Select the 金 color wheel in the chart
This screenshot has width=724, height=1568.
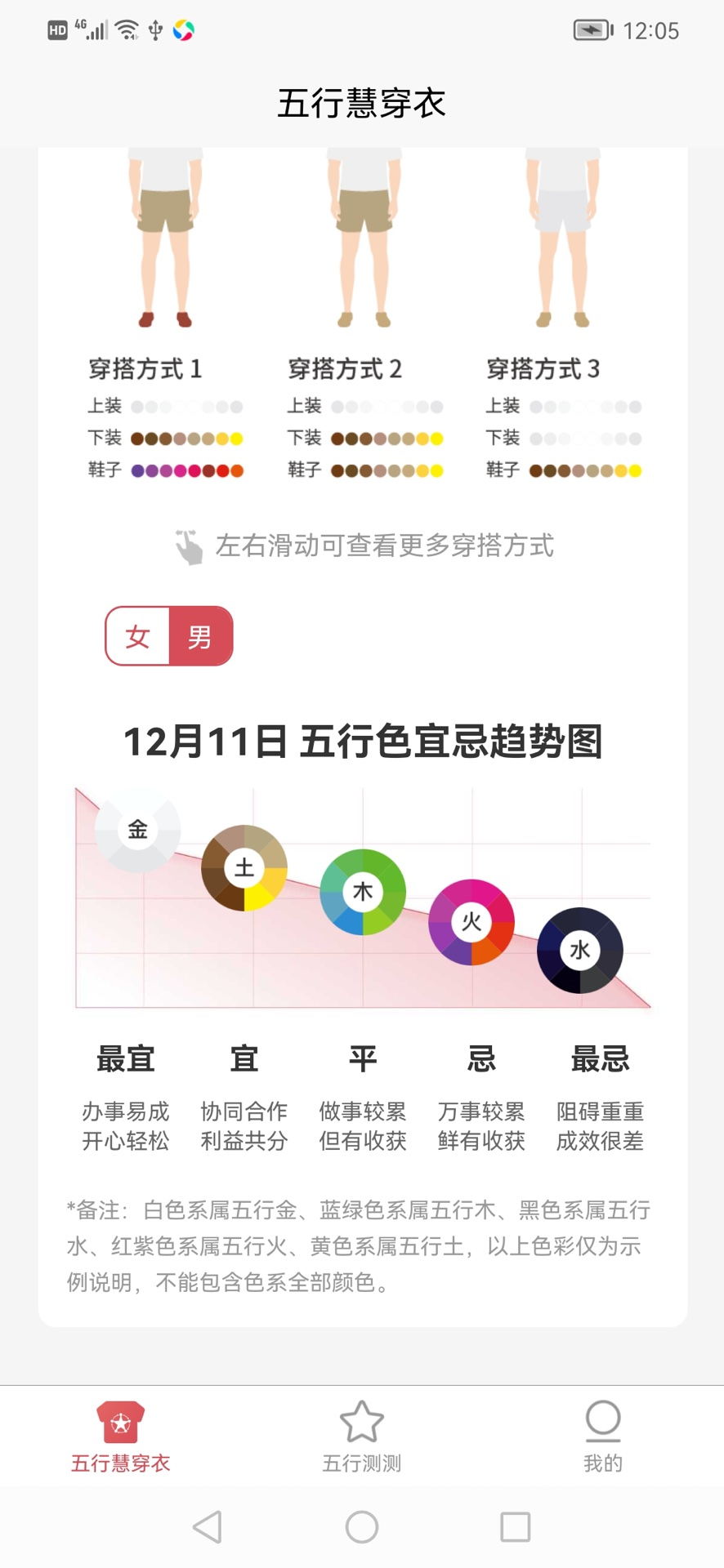[137, 829]
